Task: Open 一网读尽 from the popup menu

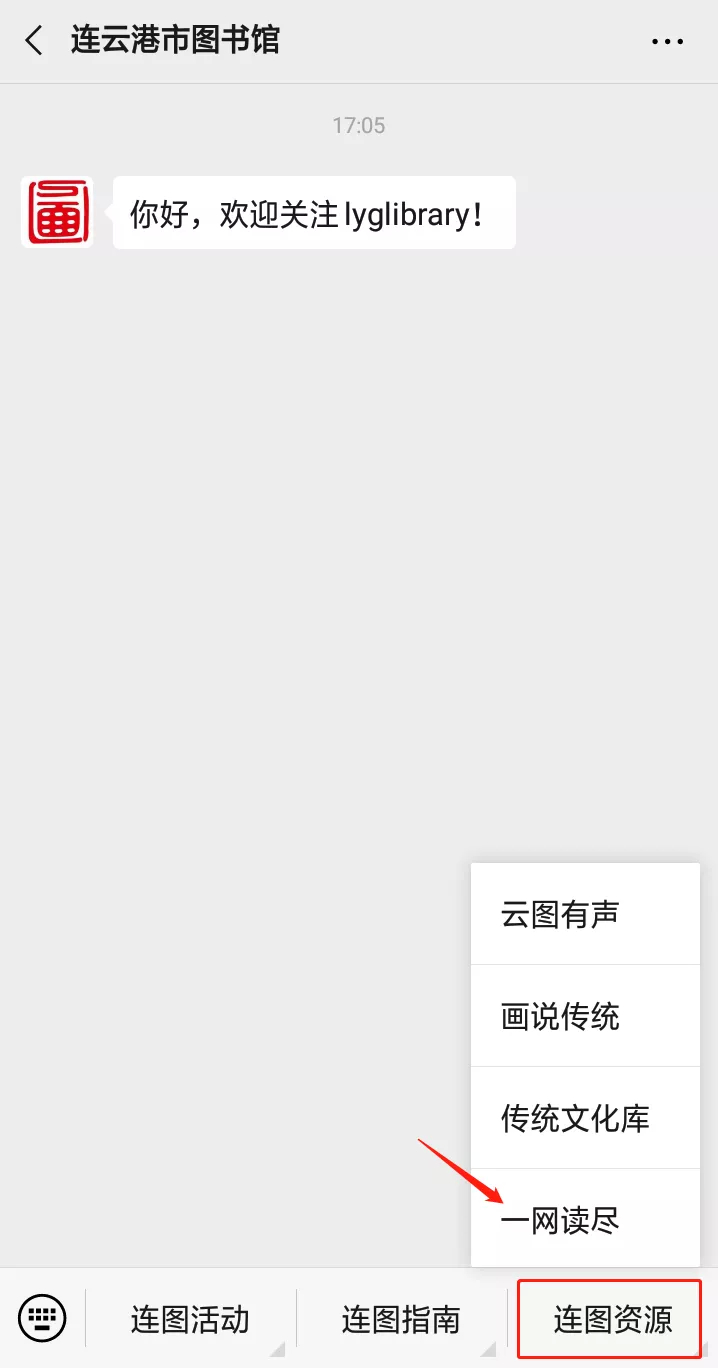Action: (x=585, y=1219)
